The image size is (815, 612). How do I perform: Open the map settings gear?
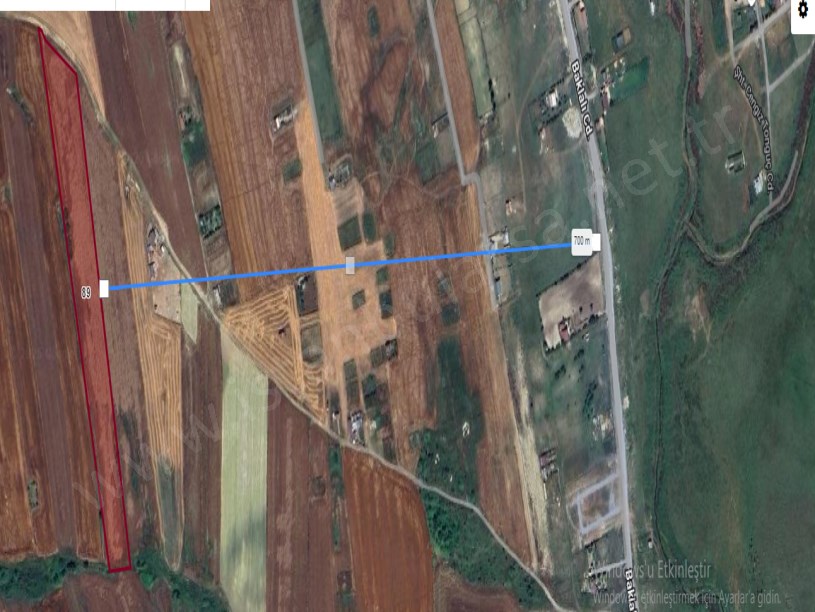click(x=803, y=11)
